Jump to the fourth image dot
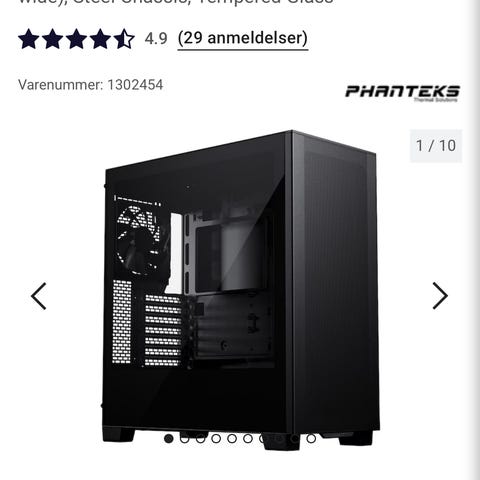 tap(216, 439)
